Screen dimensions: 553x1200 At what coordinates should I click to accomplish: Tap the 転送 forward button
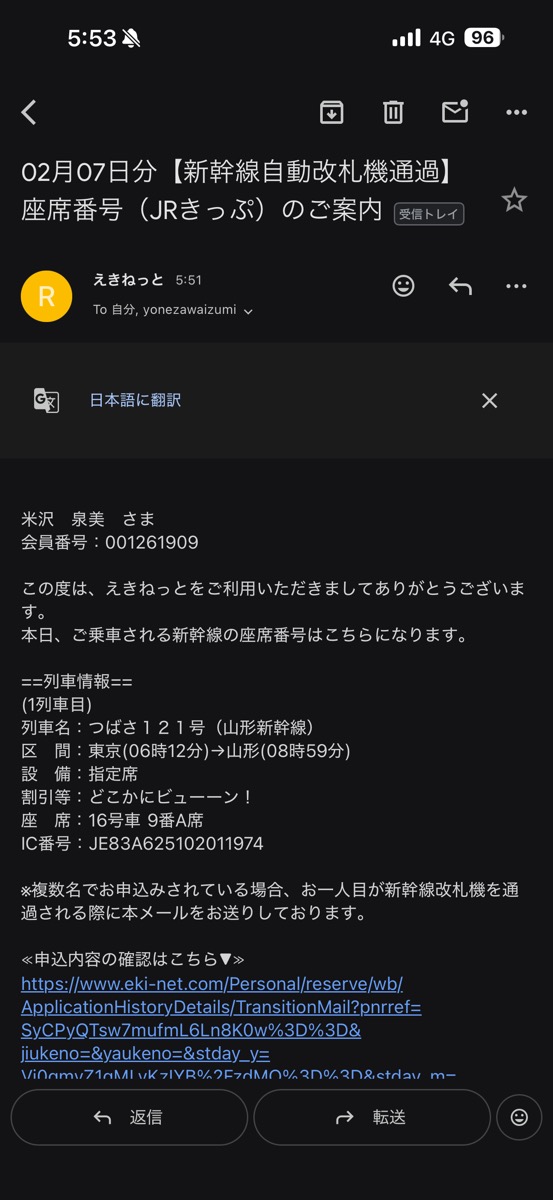372,1117
